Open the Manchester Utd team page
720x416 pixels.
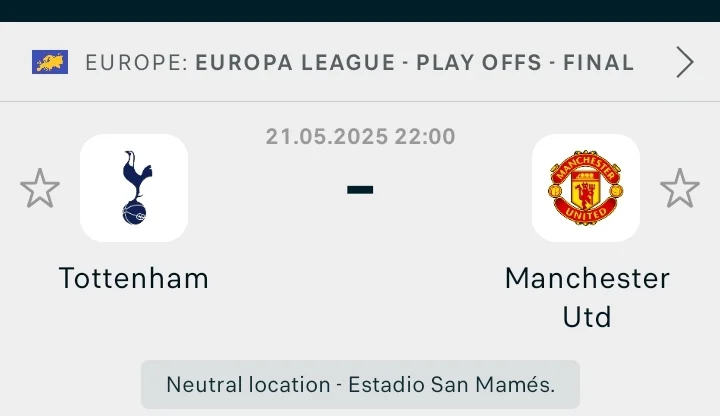click(586, 188)
